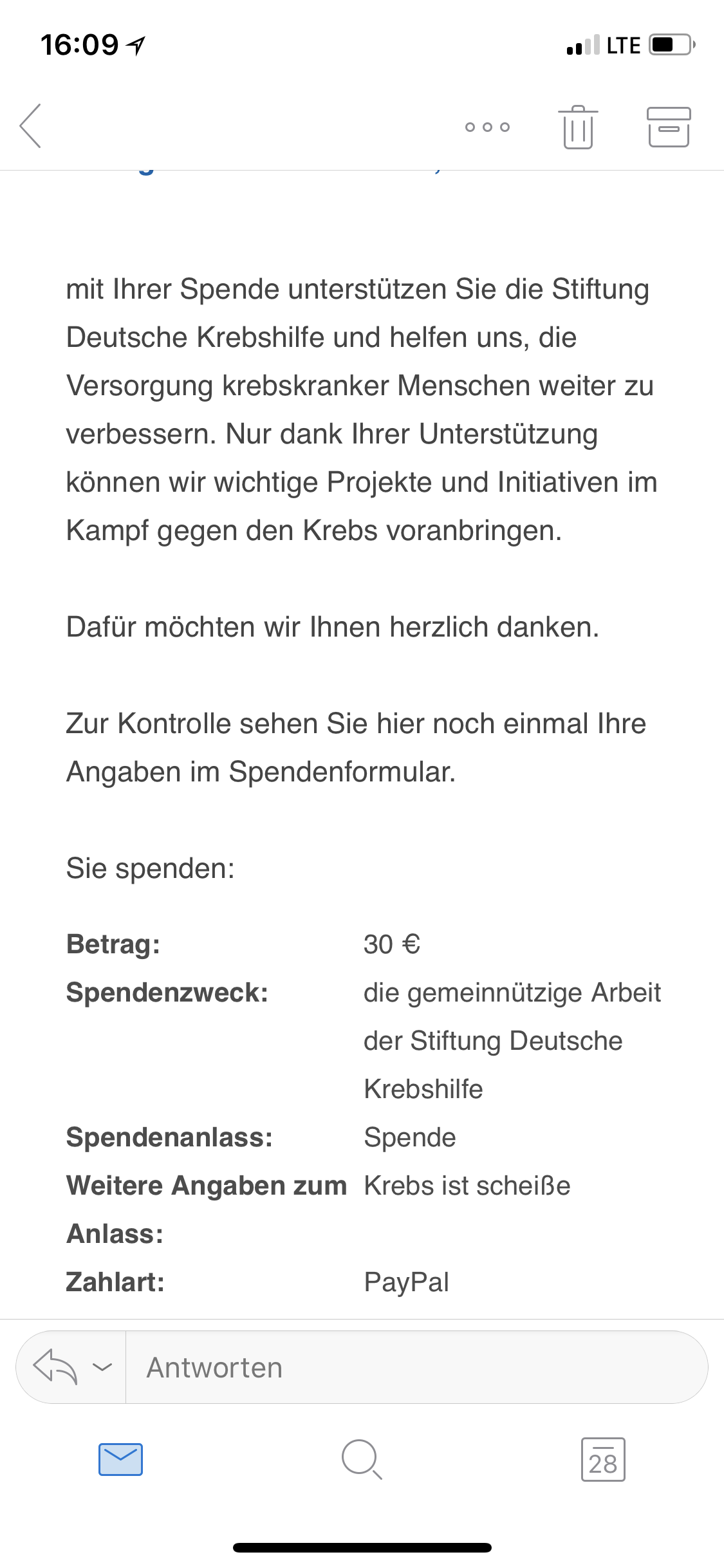Screen dimensions: 724x1568
Task: Archive this email
Action: [669, 127]
